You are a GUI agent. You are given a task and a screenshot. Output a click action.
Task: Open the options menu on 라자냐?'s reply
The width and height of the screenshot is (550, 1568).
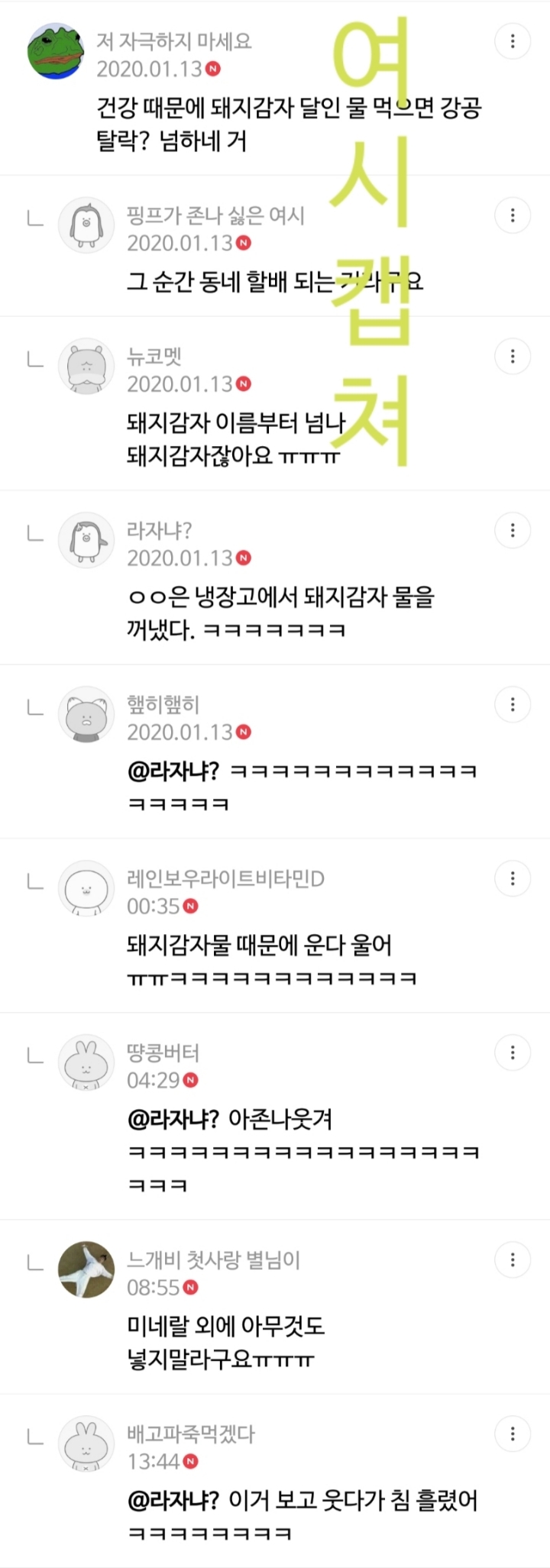point(513,530)
